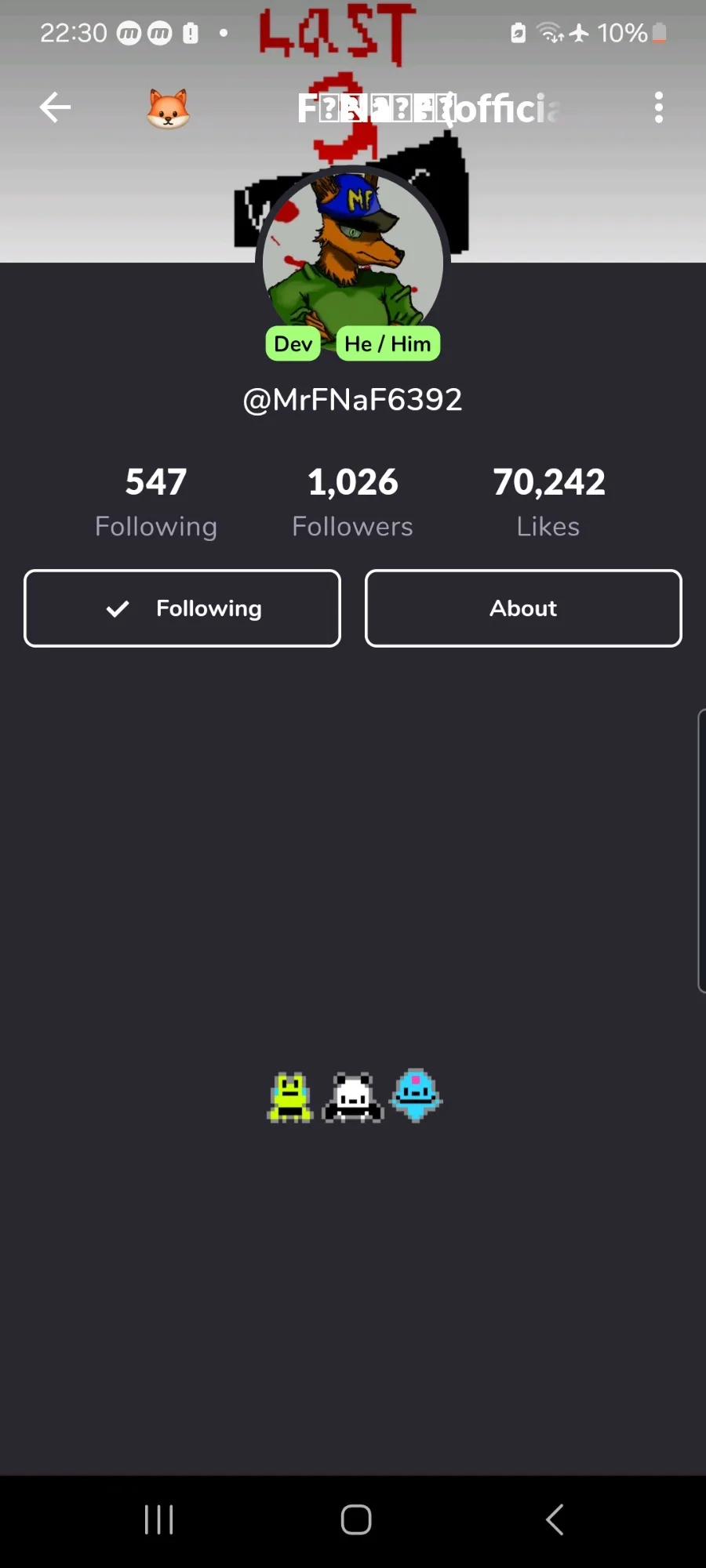Screen dimensions: 706x1568
Task: Tap the system home button
Action: 356,1519
